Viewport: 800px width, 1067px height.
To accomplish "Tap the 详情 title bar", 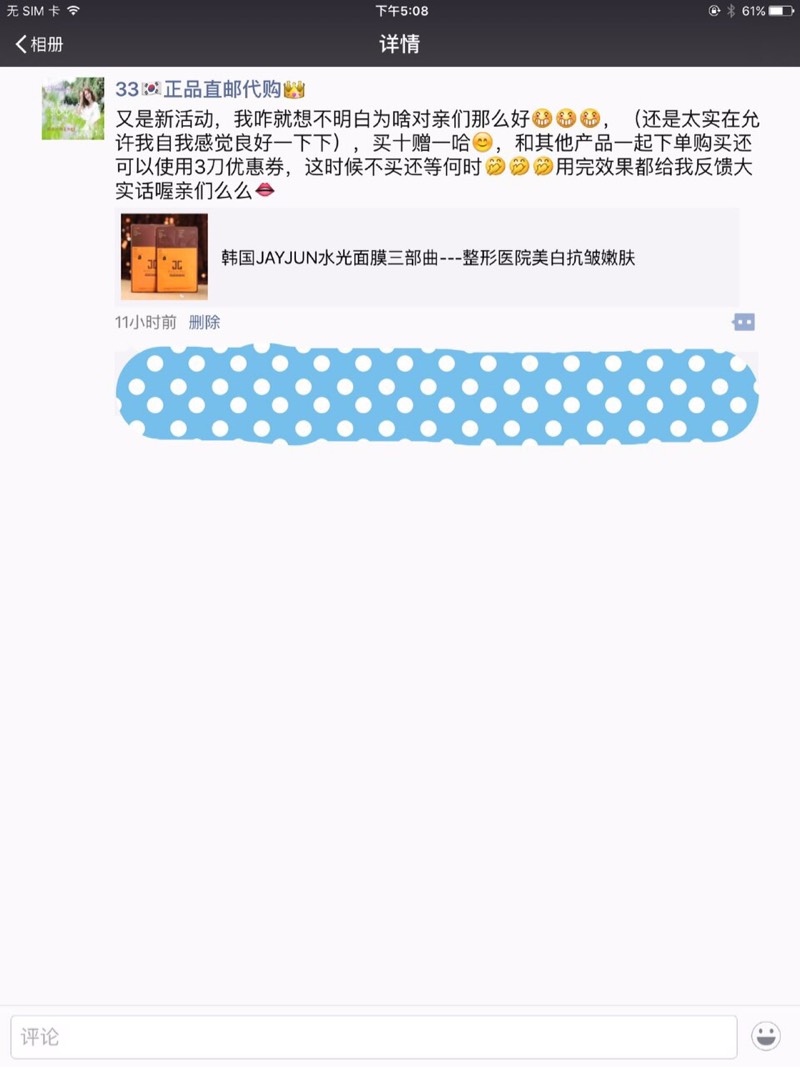I will (x=400, y=45).
